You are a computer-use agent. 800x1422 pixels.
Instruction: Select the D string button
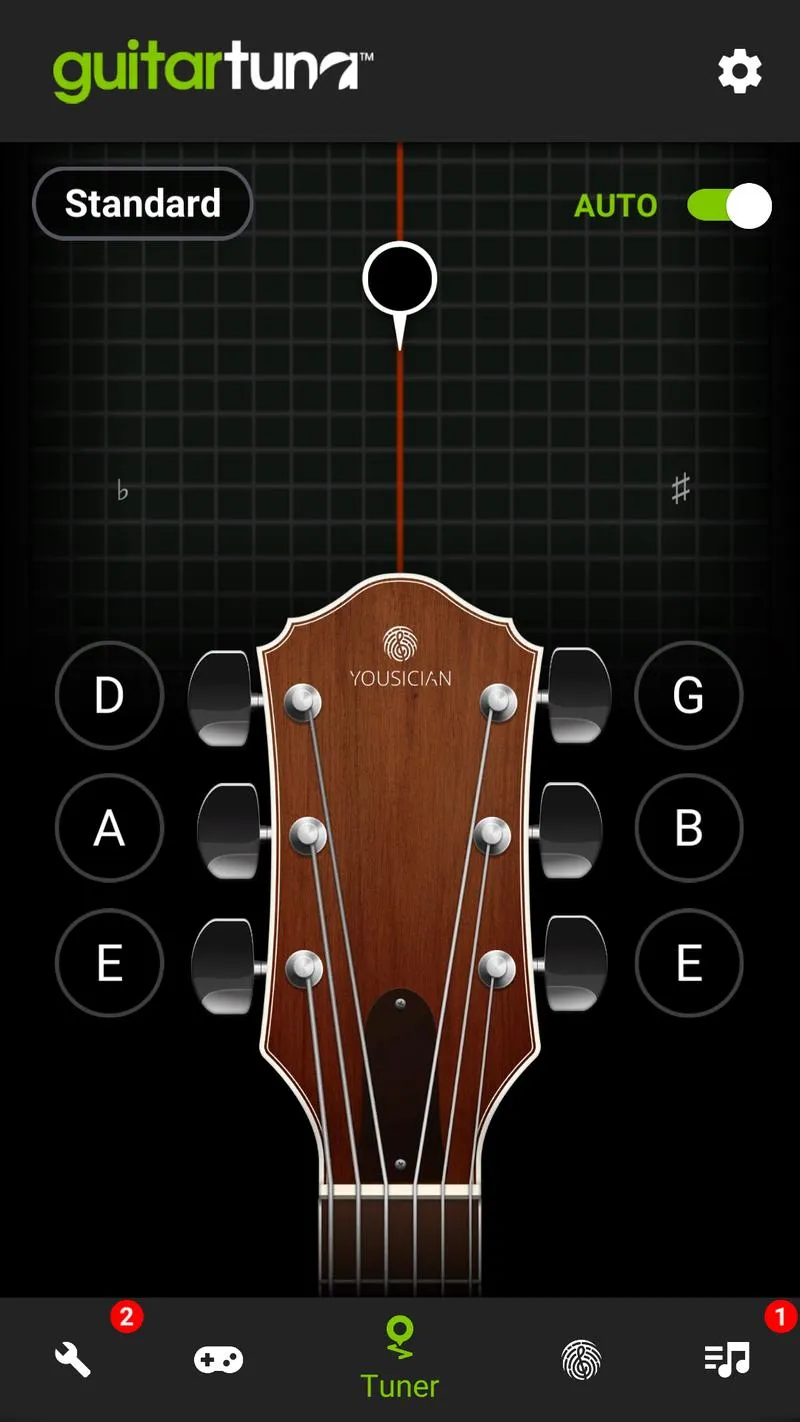pos(109,695)
